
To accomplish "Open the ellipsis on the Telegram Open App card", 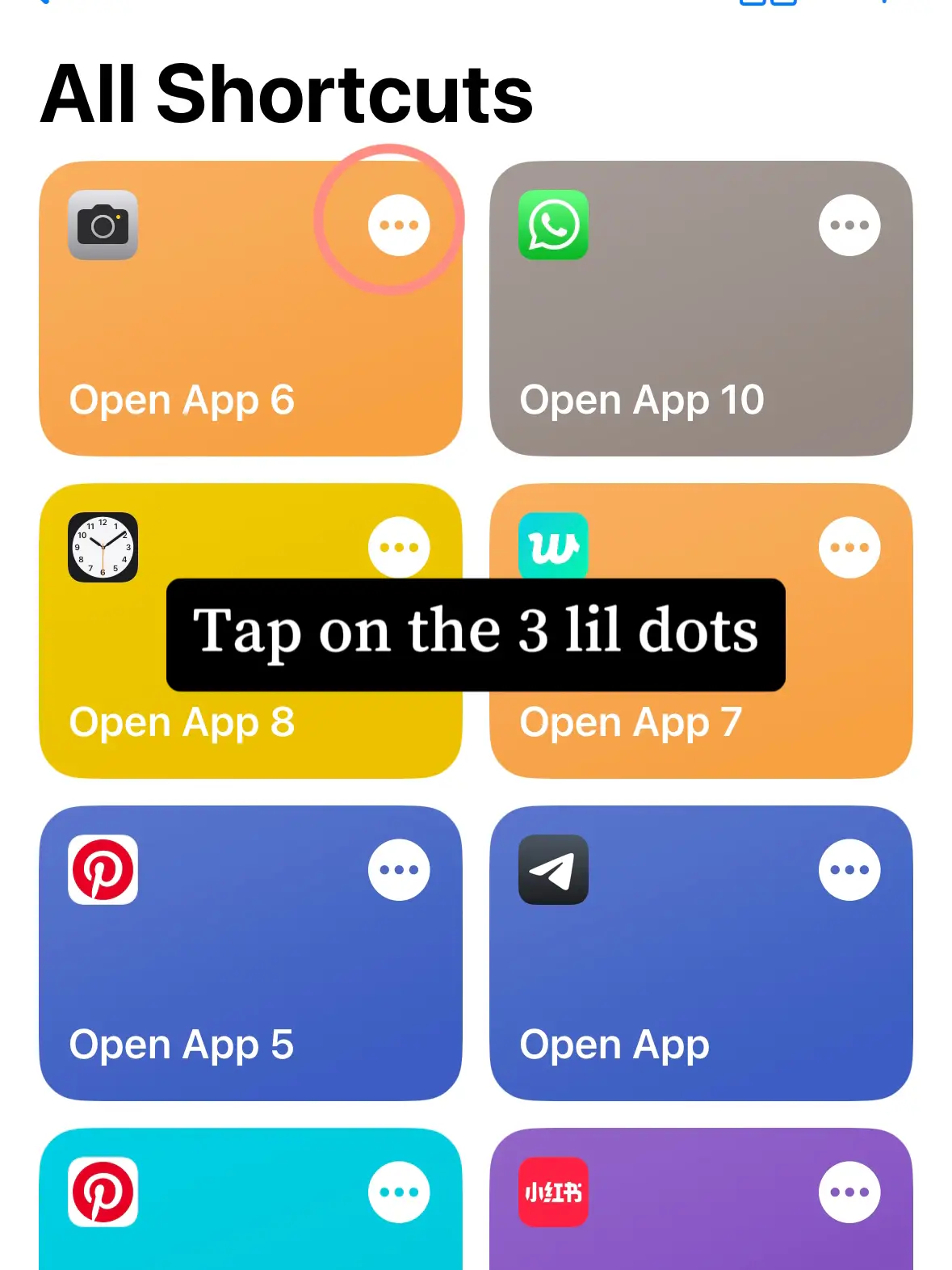I will click(849, 870).
